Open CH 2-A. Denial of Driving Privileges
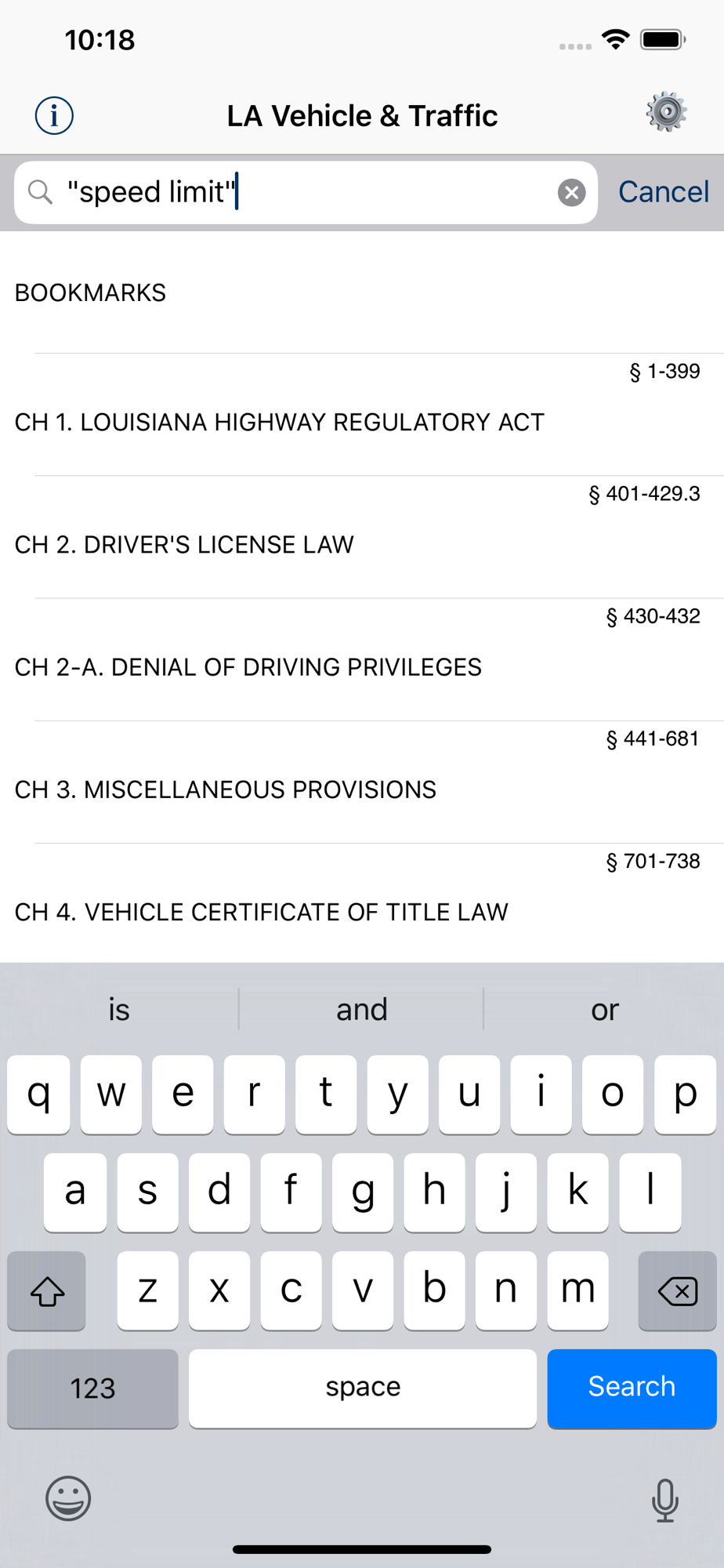Screen dimensions: 724x1568 pyautogui.click(x=362, y=659)
